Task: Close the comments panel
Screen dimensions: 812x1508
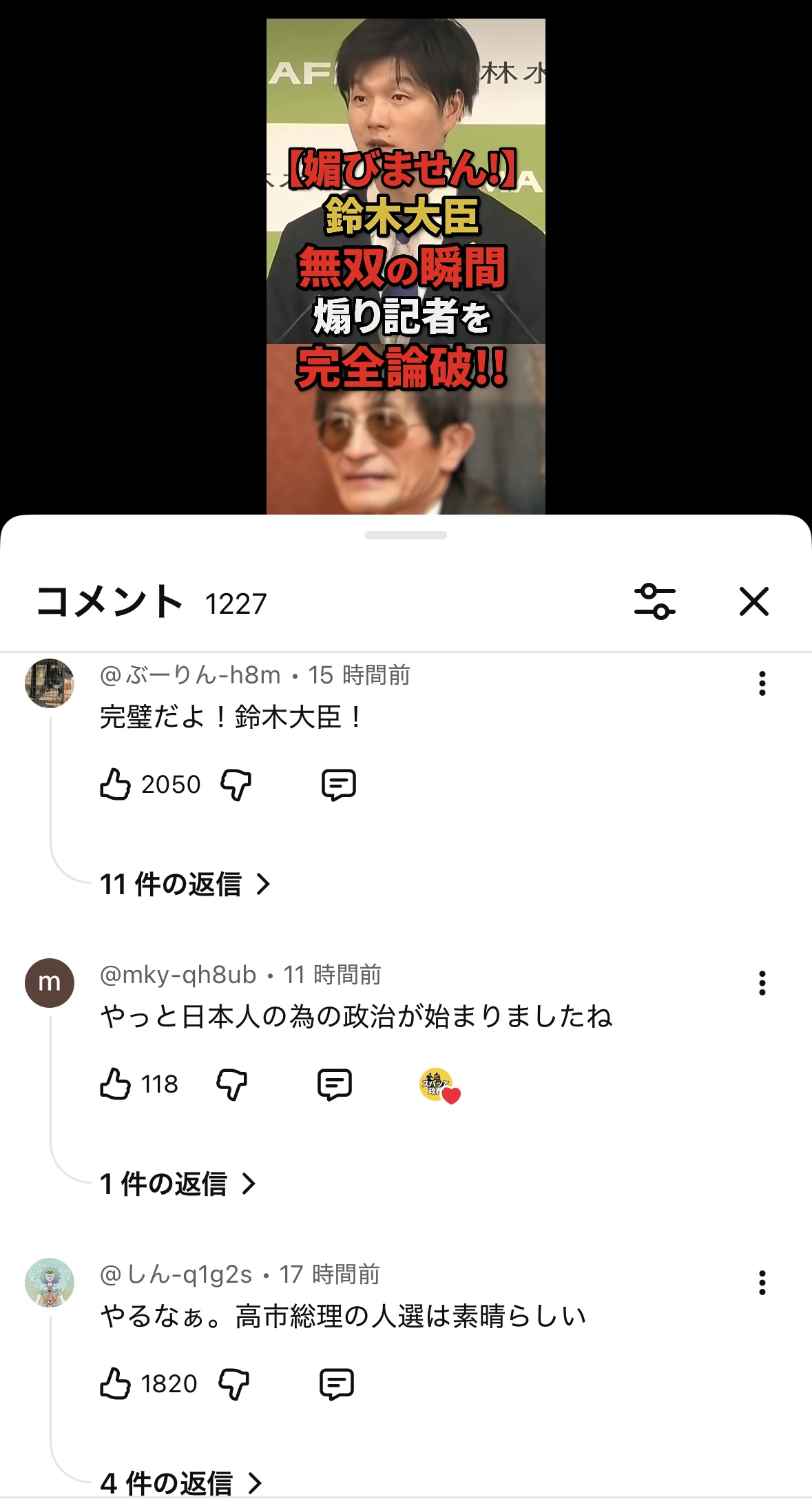Action: click(x=753, y=601)
